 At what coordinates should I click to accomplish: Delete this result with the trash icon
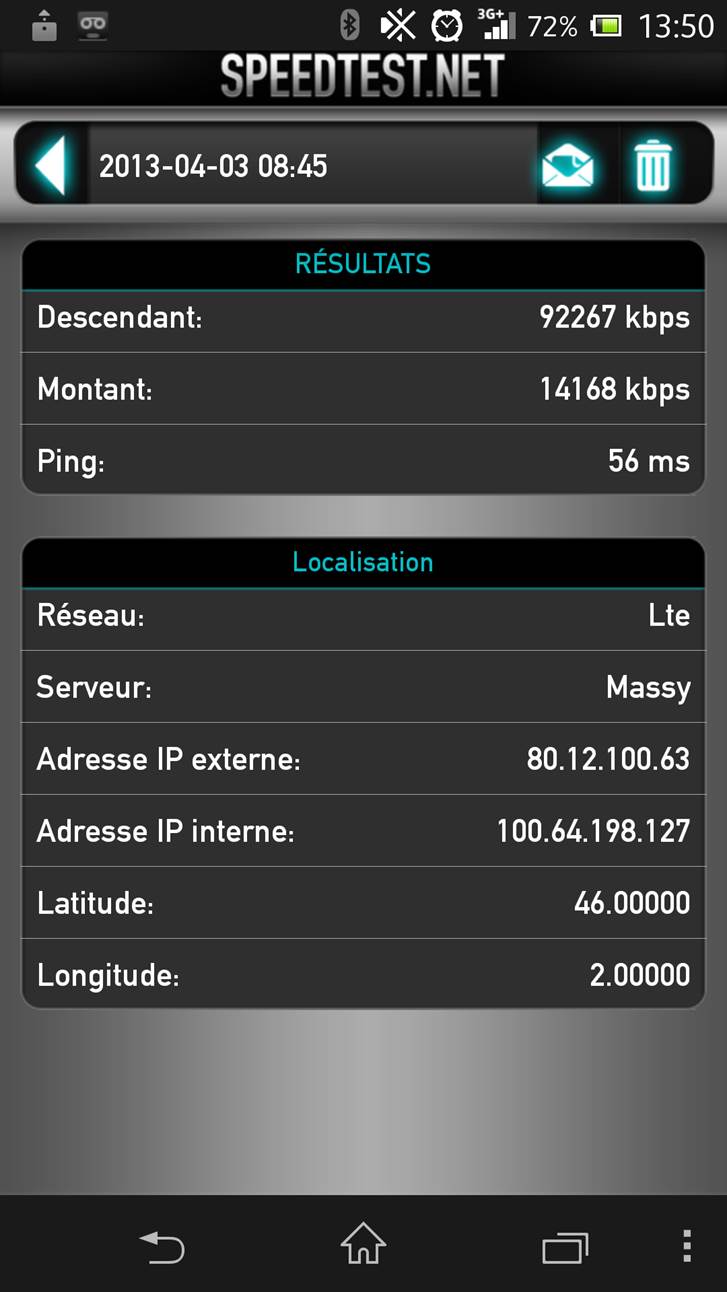(x=653, y=166)
